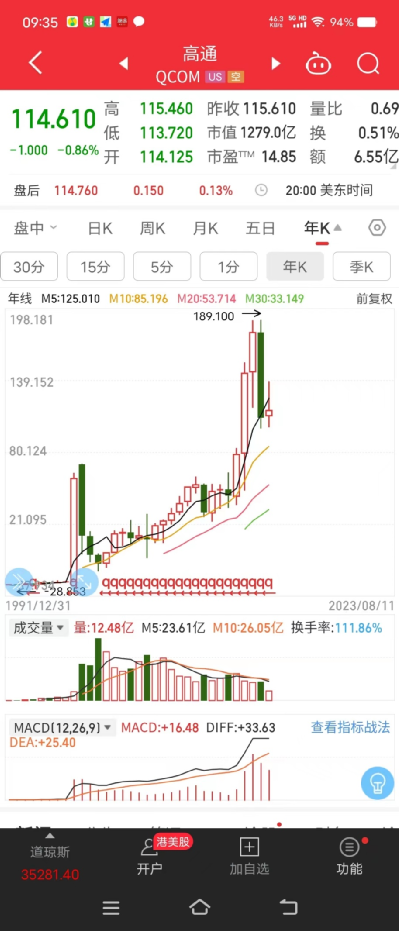399x931 pixels.
Task: Select the 季K interval chip
Action: click(x=362, y=267)
